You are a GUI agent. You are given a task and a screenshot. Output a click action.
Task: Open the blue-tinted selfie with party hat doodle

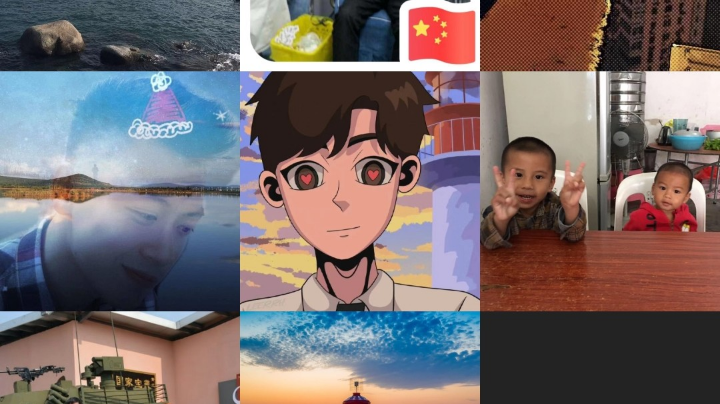[x=119, y=190]
